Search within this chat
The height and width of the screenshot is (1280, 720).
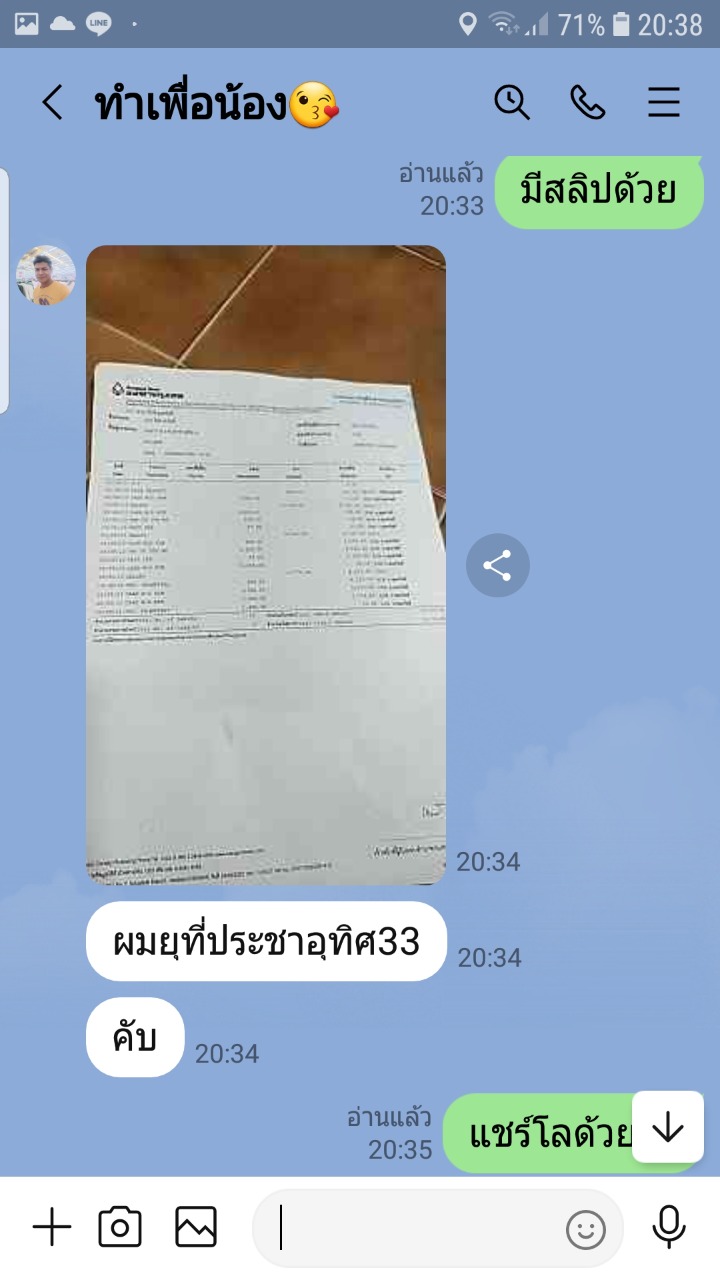tap(512, 102)
